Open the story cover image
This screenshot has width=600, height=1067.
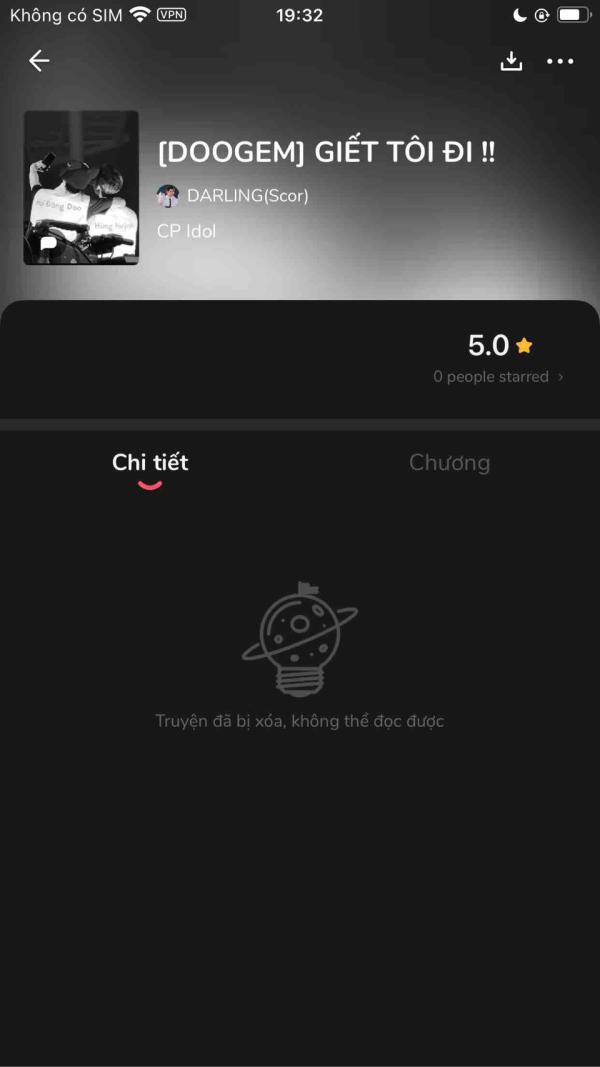click(81, 187)
